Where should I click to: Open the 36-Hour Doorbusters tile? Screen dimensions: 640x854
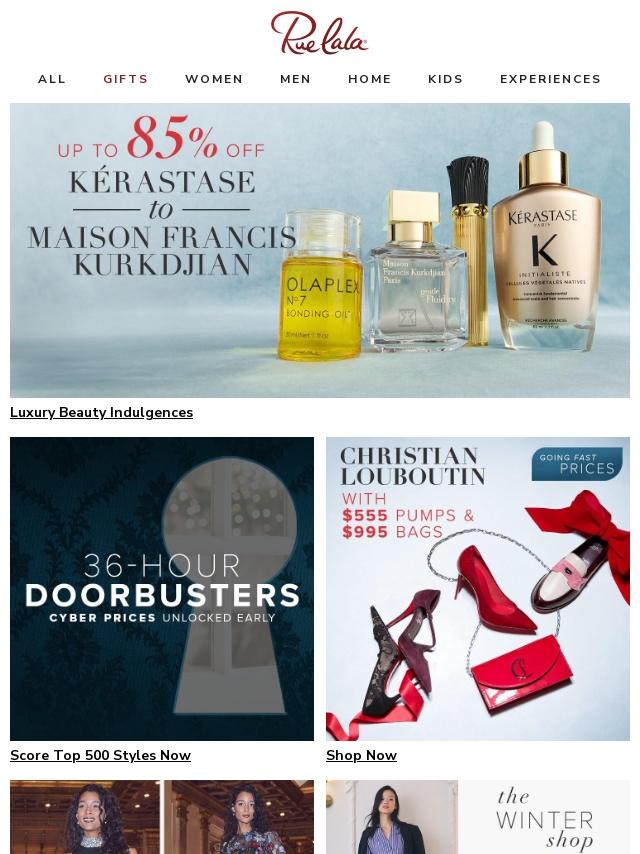pos(162,588)
